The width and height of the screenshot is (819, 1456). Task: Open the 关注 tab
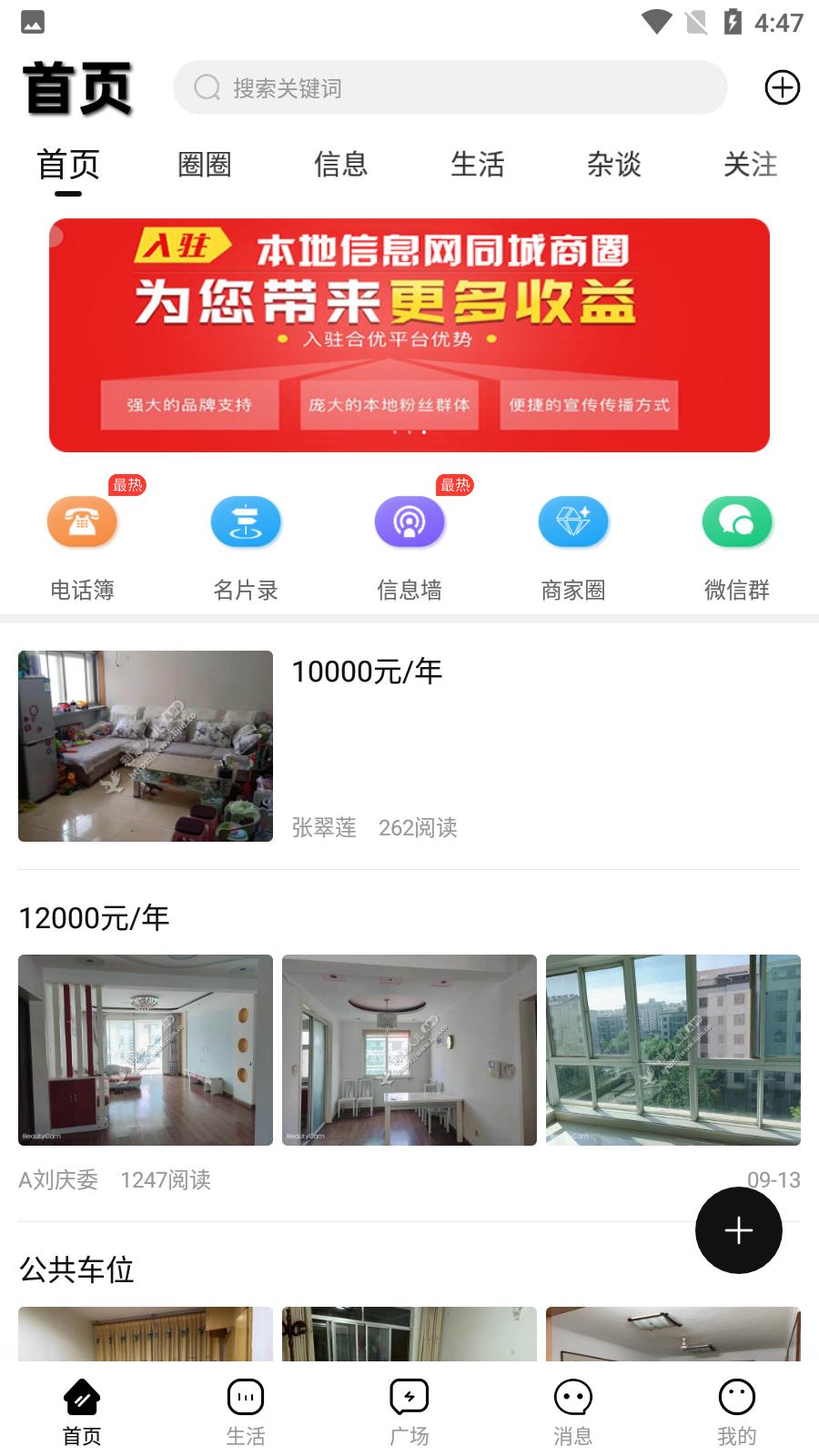(x=751, y=165)
